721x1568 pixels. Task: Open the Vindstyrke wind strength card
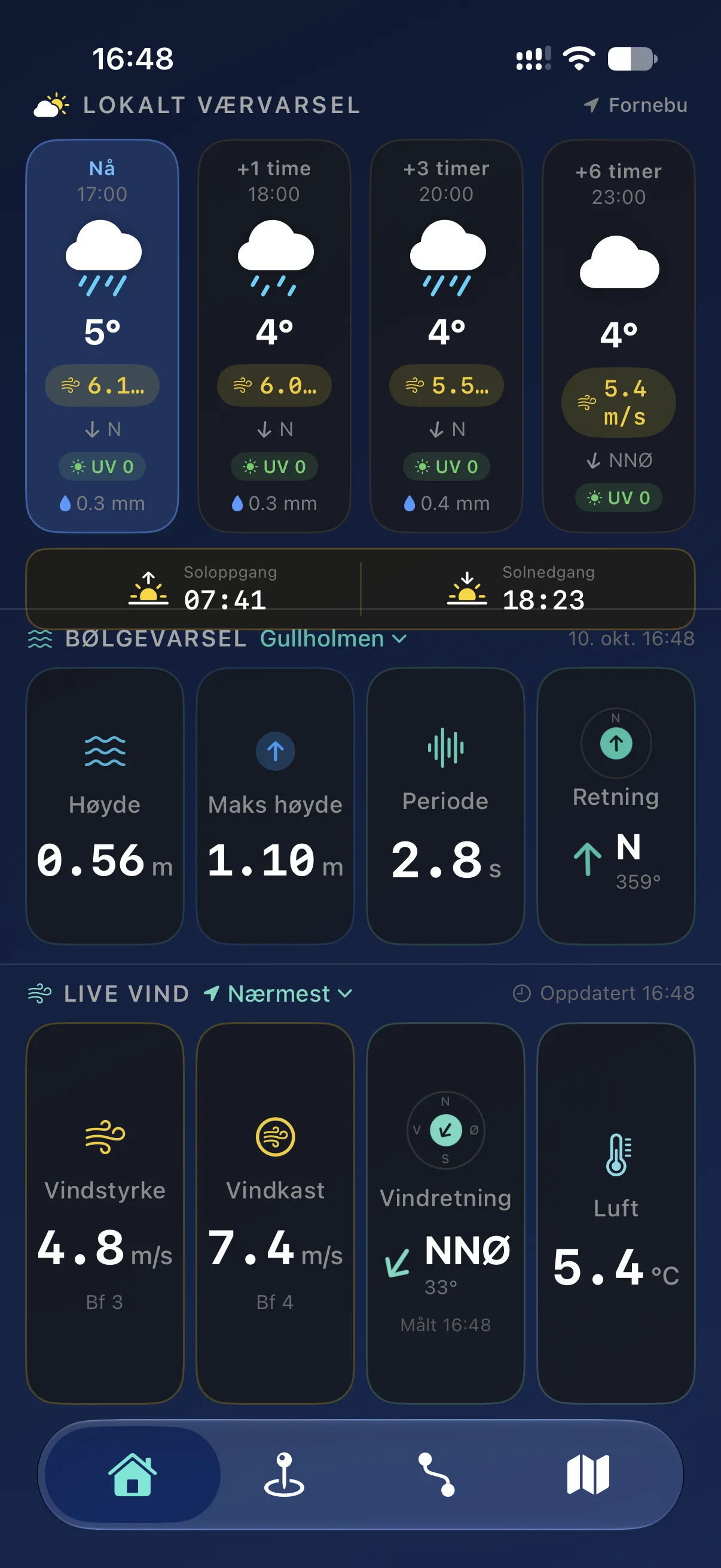point(105,1213)
